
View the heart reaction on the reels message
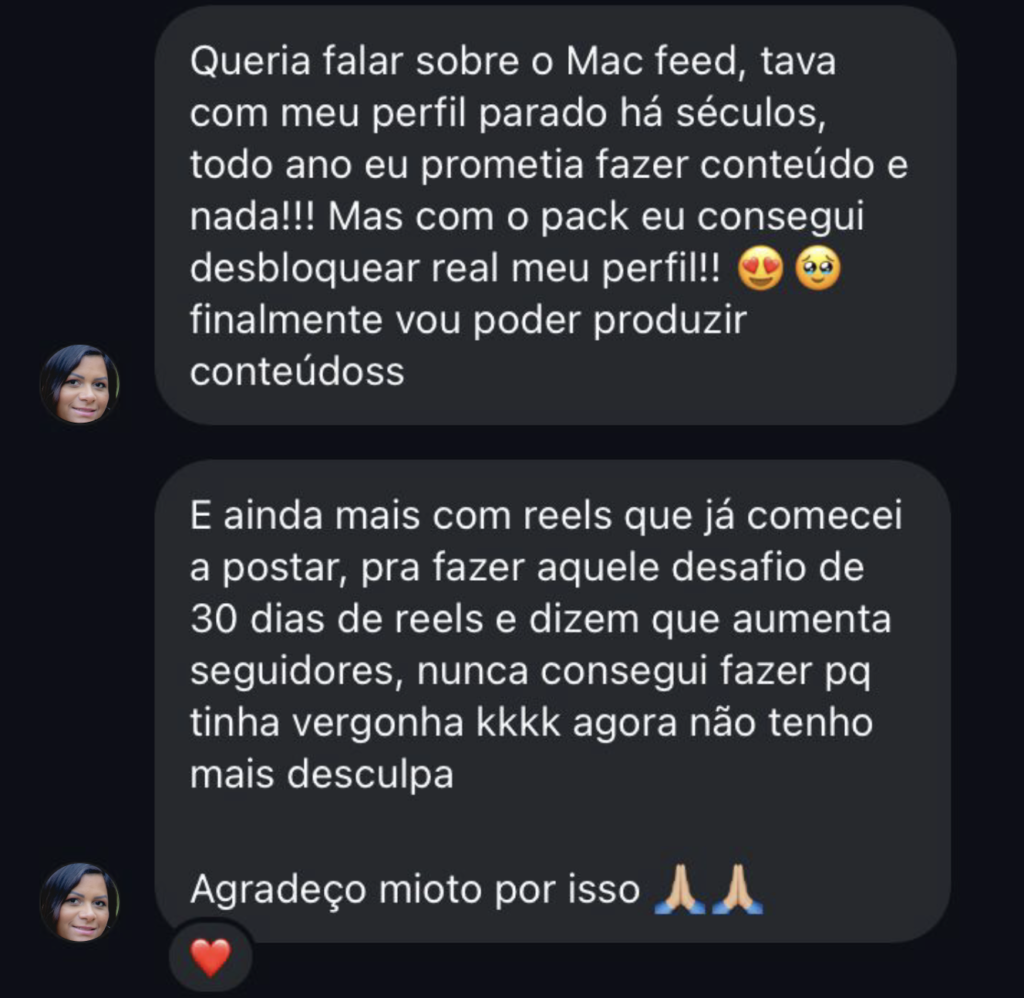coord(210,958)
